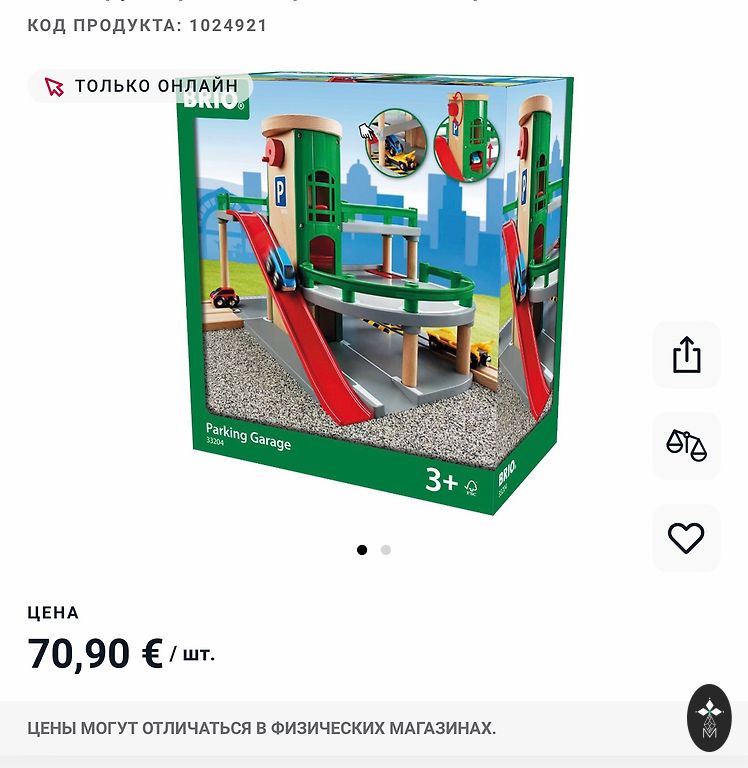Open the floating assistant button
The height and width of the screenshot is (768, 748).
(x=709, y=718)
